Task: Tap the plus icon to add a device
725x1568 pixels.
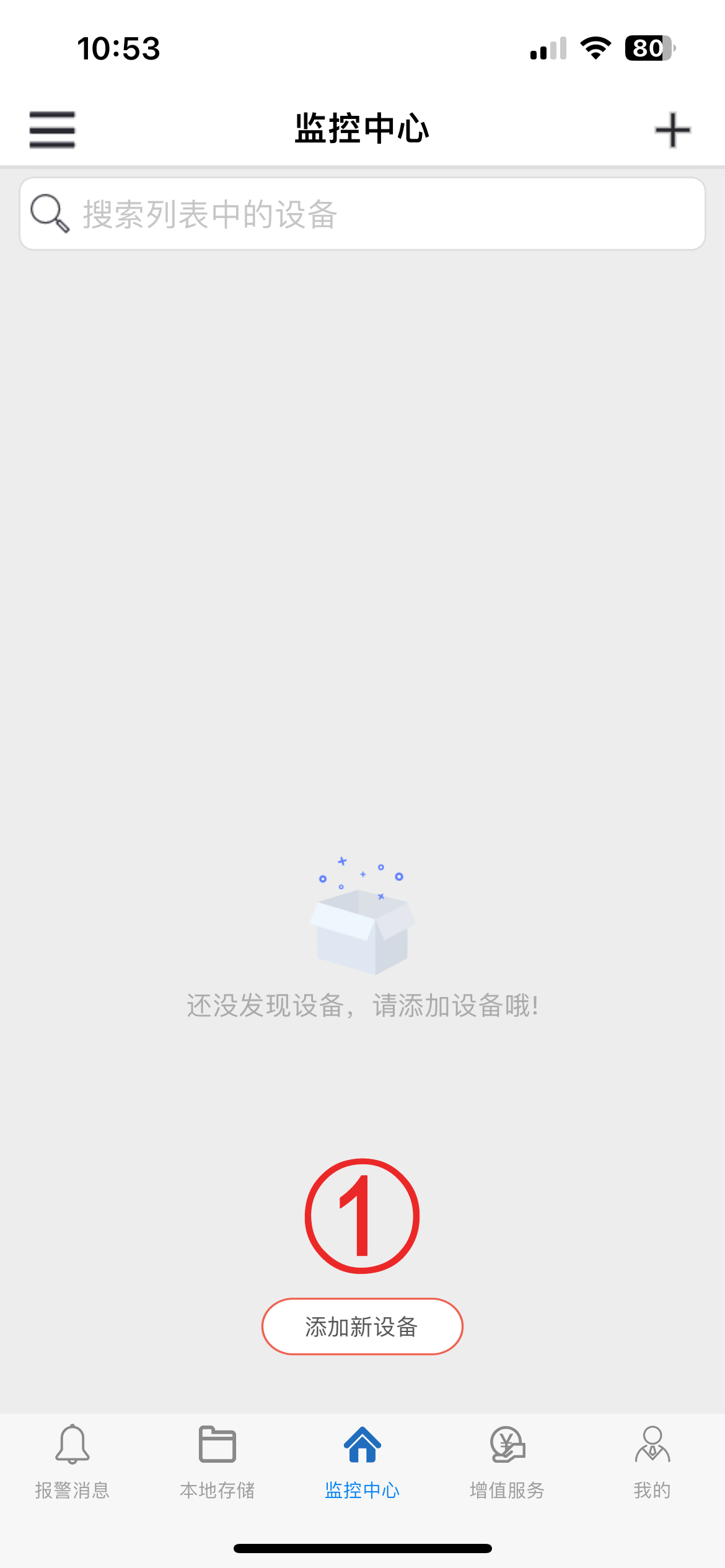Action: coord(673,129)
